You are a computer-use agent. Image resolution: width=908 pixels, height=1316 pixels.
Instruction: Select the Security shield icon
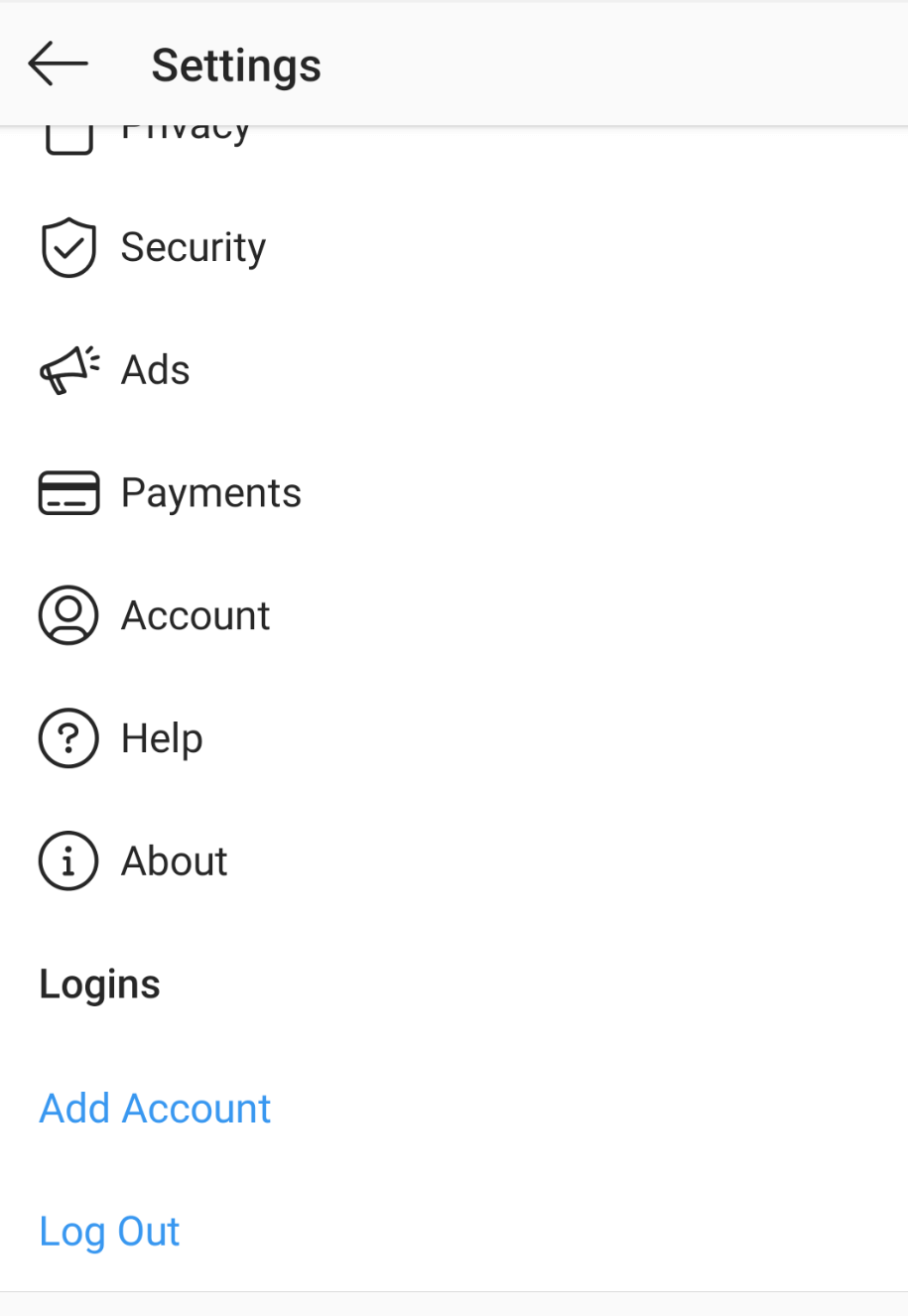click(x=67, y=246)
